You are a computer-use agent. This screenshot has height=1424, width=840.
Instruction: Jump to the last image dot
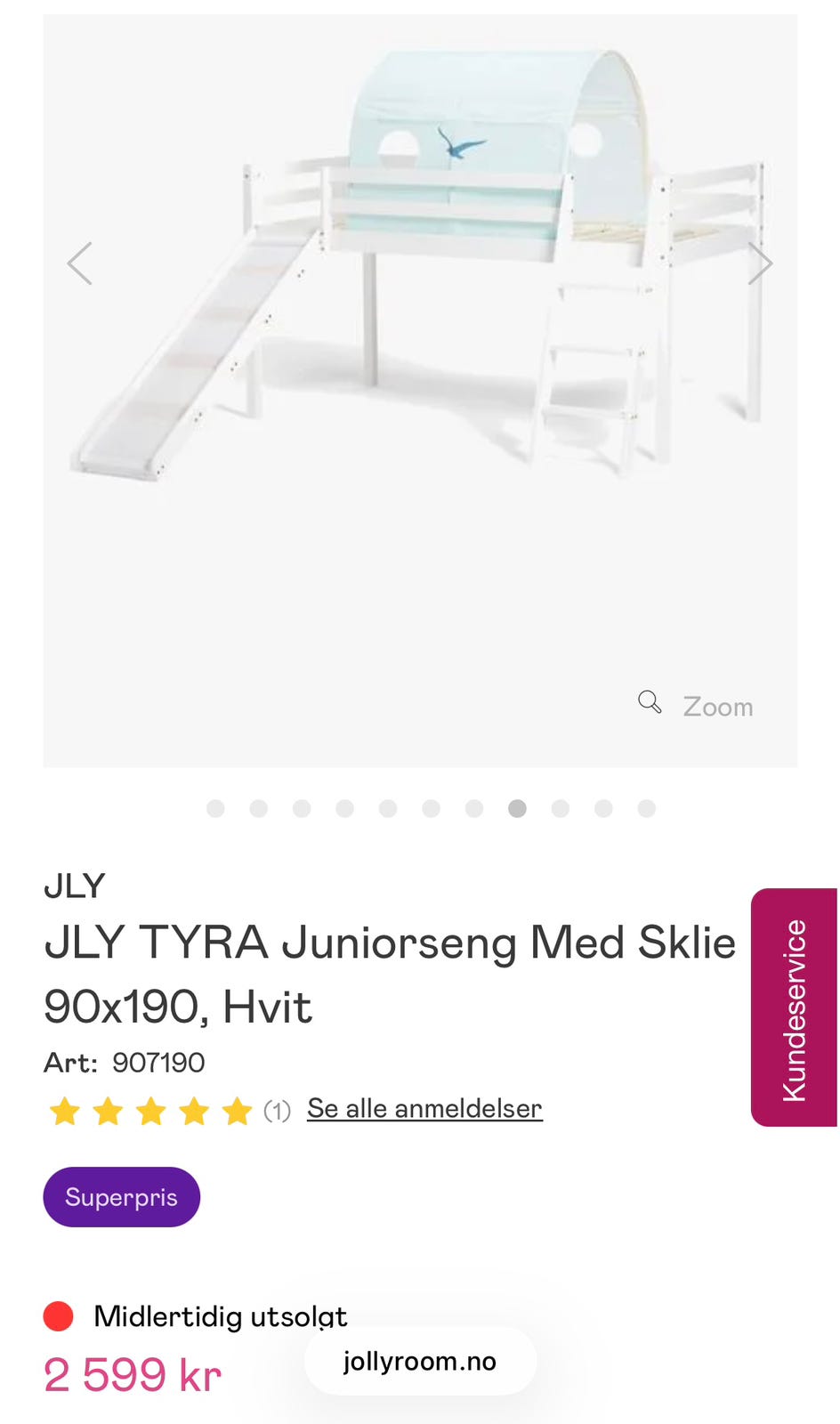(x=647, y=808)
